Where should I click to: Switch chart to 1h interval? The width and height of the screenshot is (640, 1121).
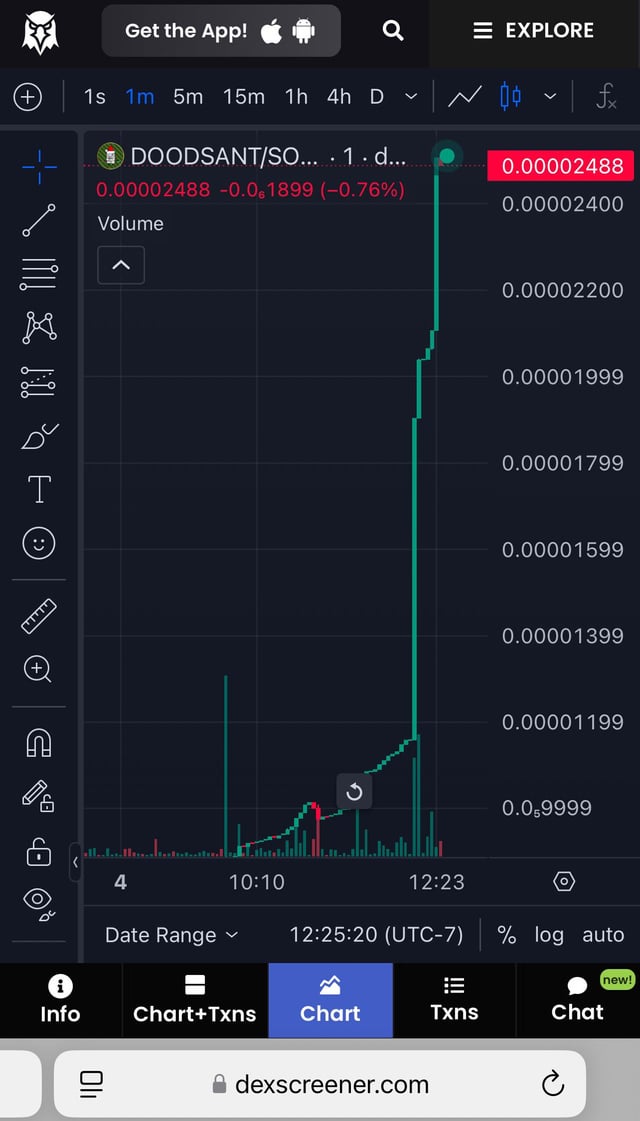click(296, 97)
